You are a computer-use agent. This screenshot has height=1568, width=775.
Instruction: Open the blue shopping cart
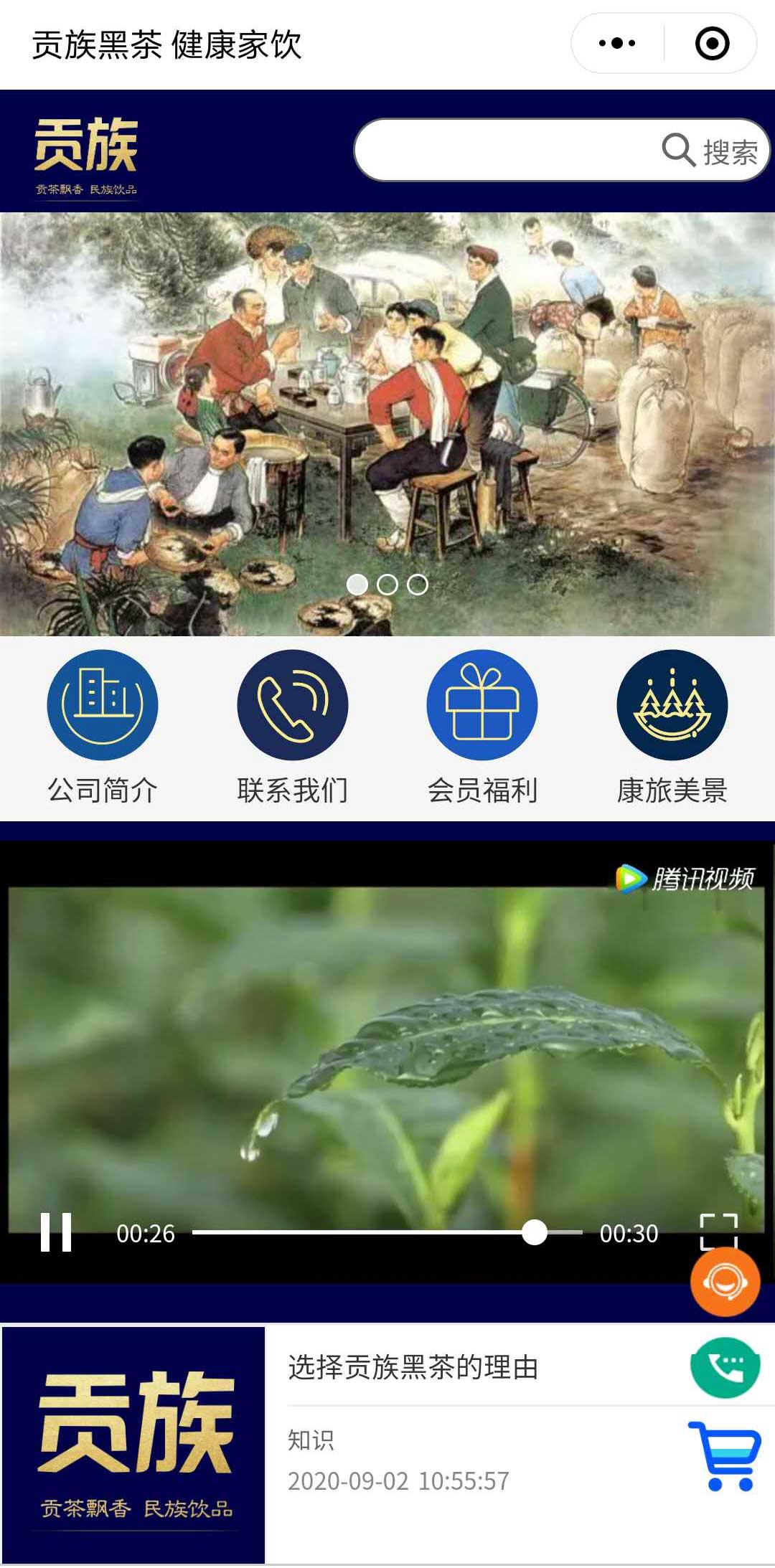(x=725, y=1456)
